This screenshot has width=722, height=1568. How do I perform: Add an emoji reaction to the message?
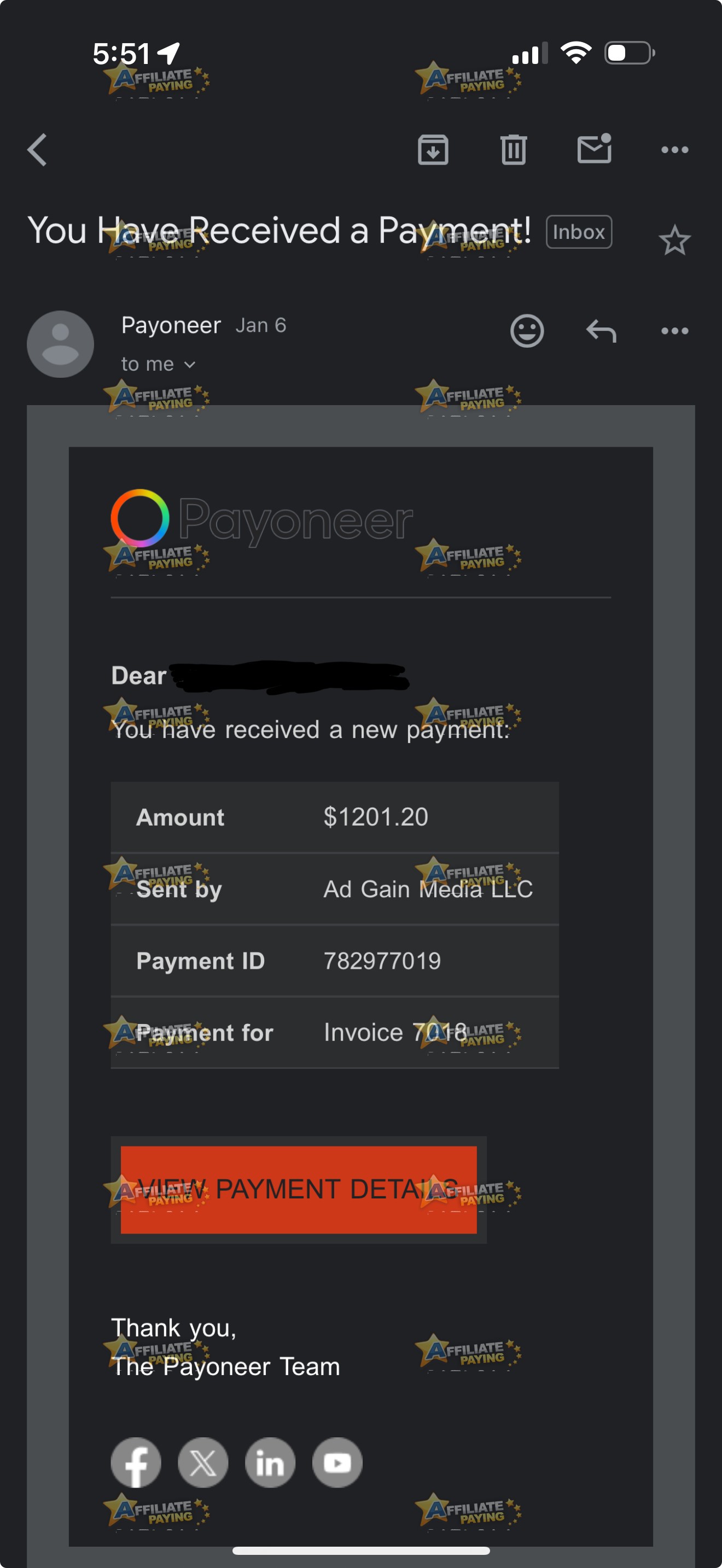527,331
